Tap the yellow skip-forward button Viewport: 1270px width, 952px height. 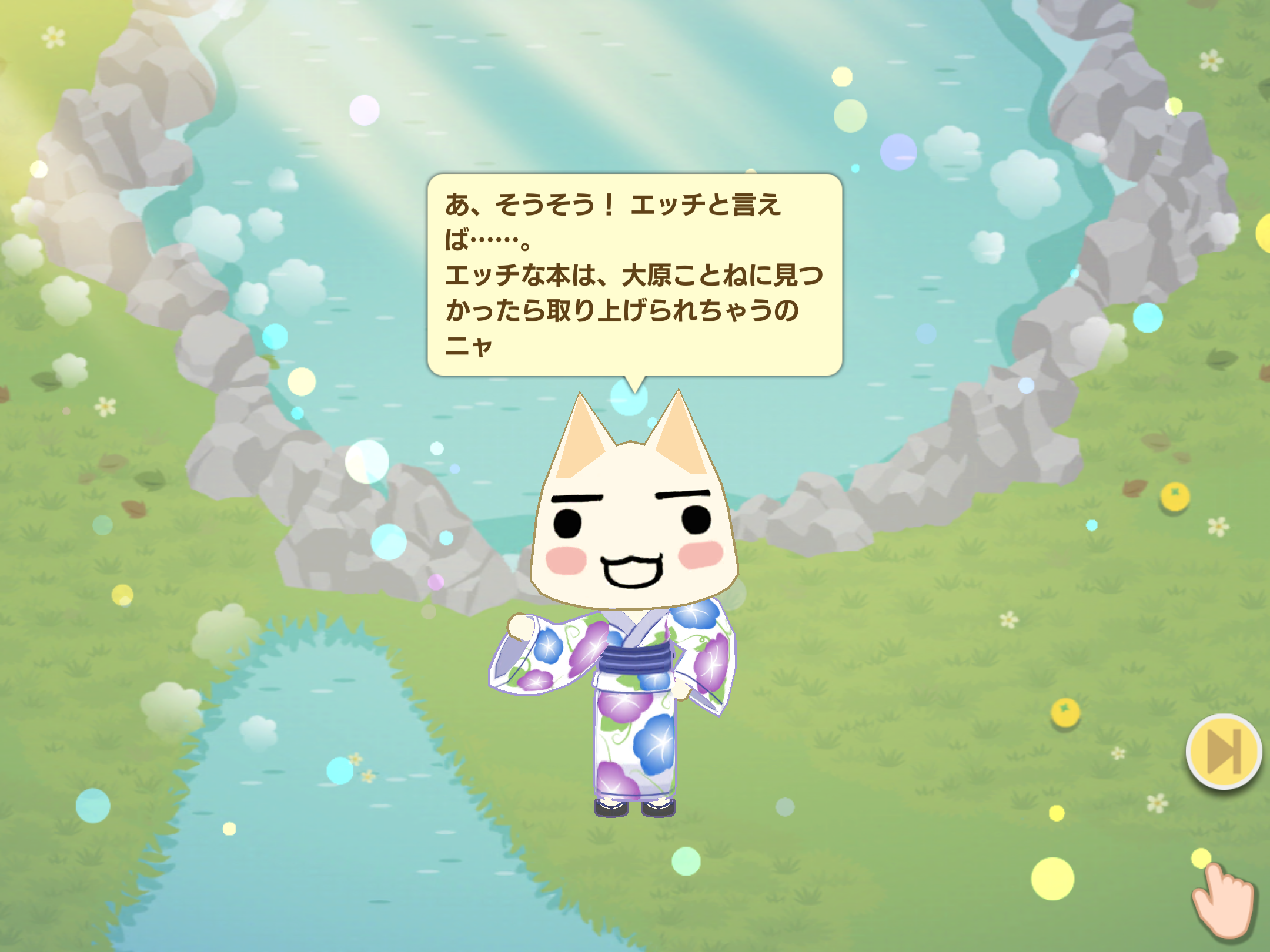click(x=1224, y=752)
